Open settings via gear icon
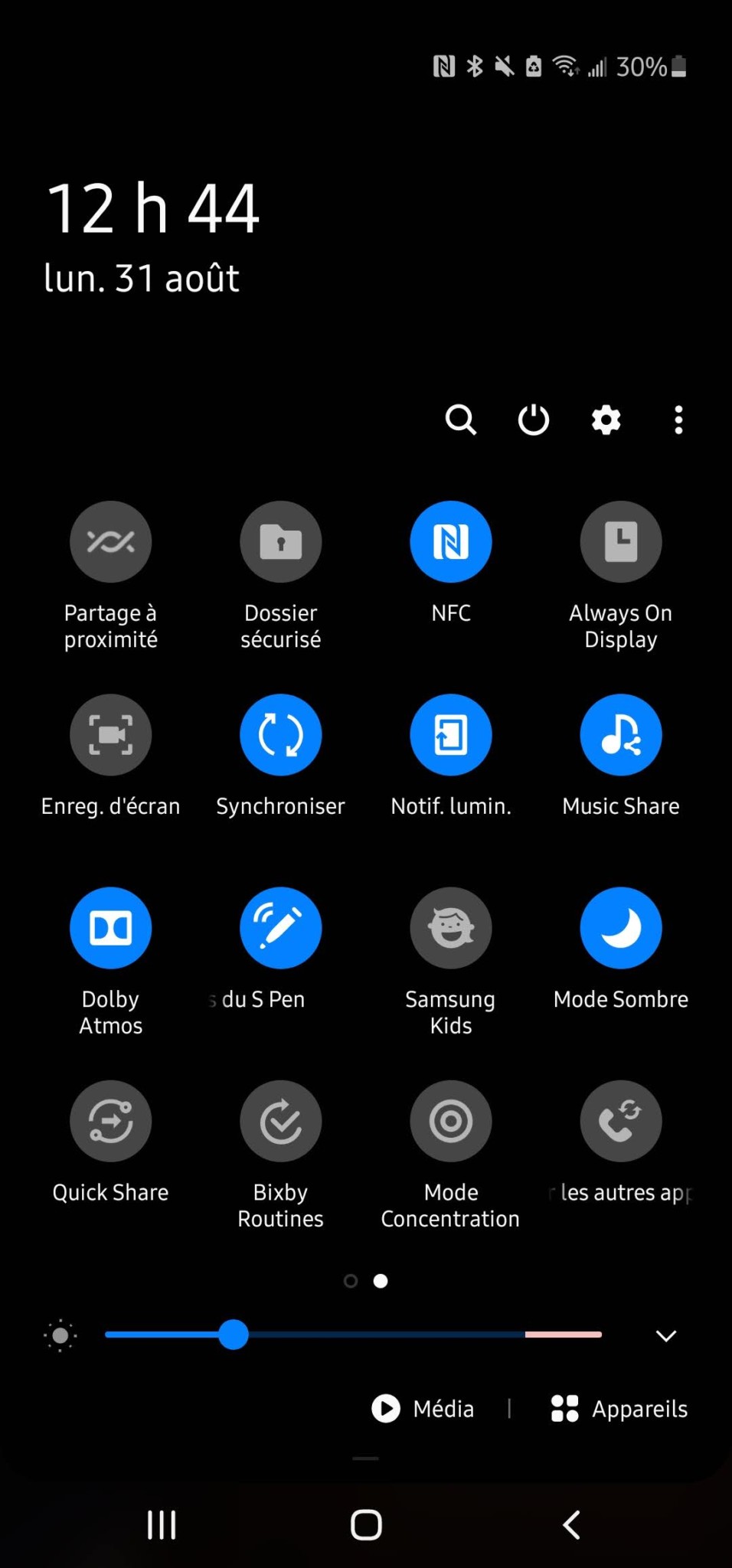This screenshot has height=1568, width=732. point(606,420)
